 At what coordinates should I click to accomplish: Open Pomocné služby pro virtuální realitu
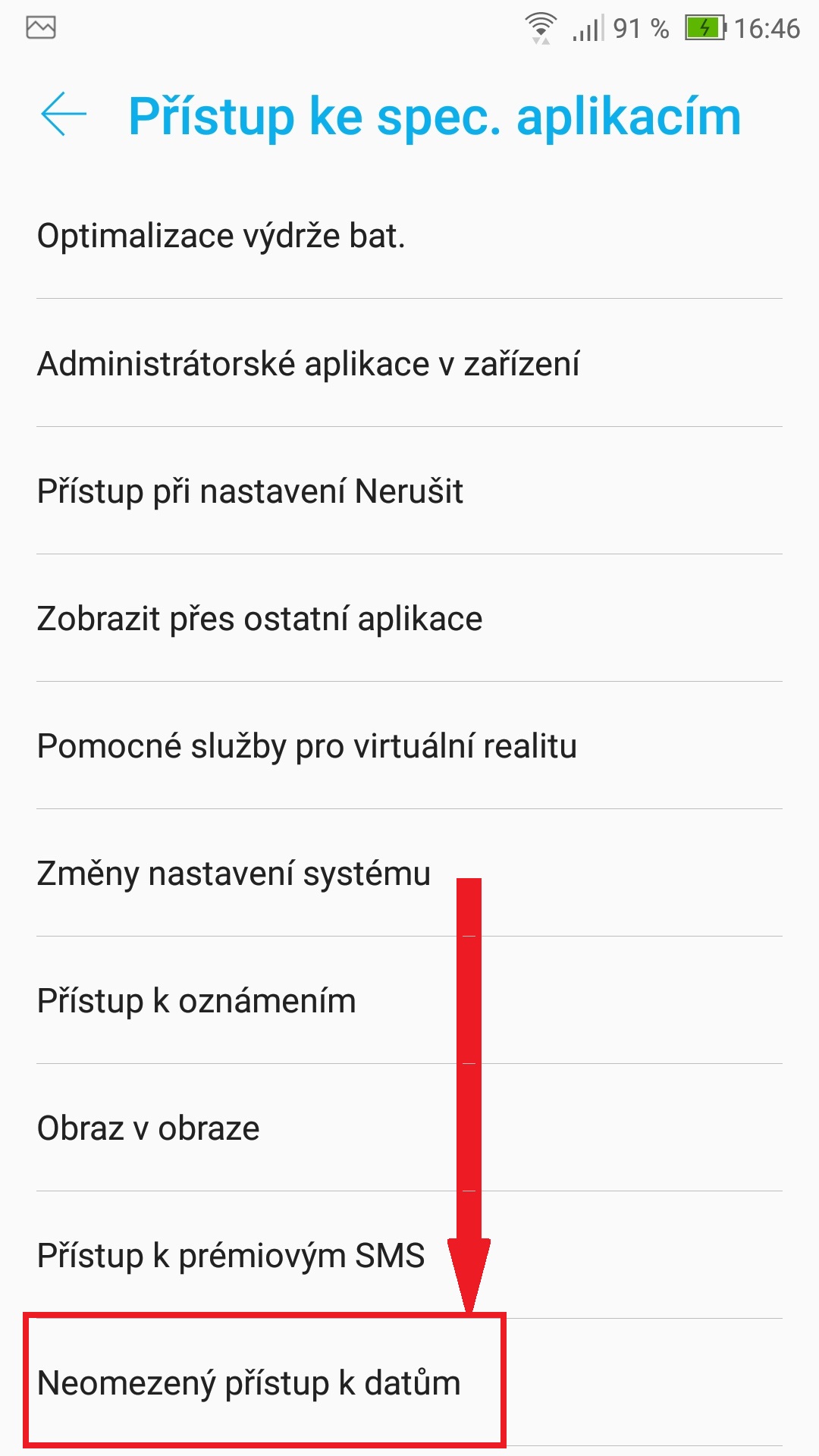pyautogui.click(x=307, y=746)
